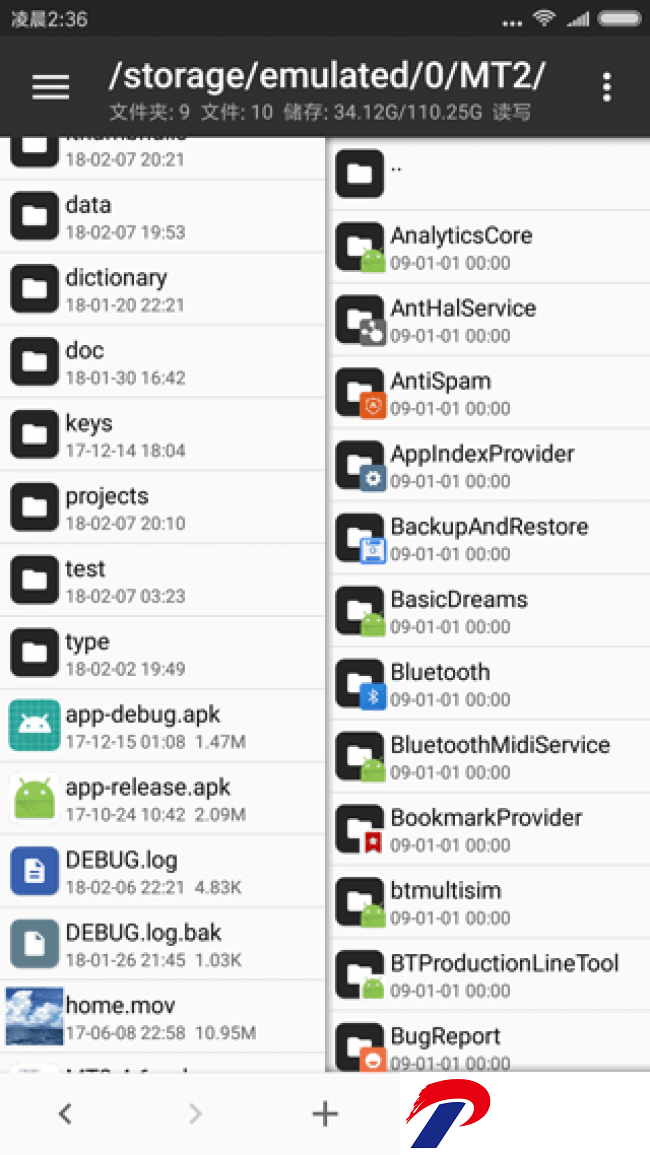Open the DEBUG.log file

162,871
